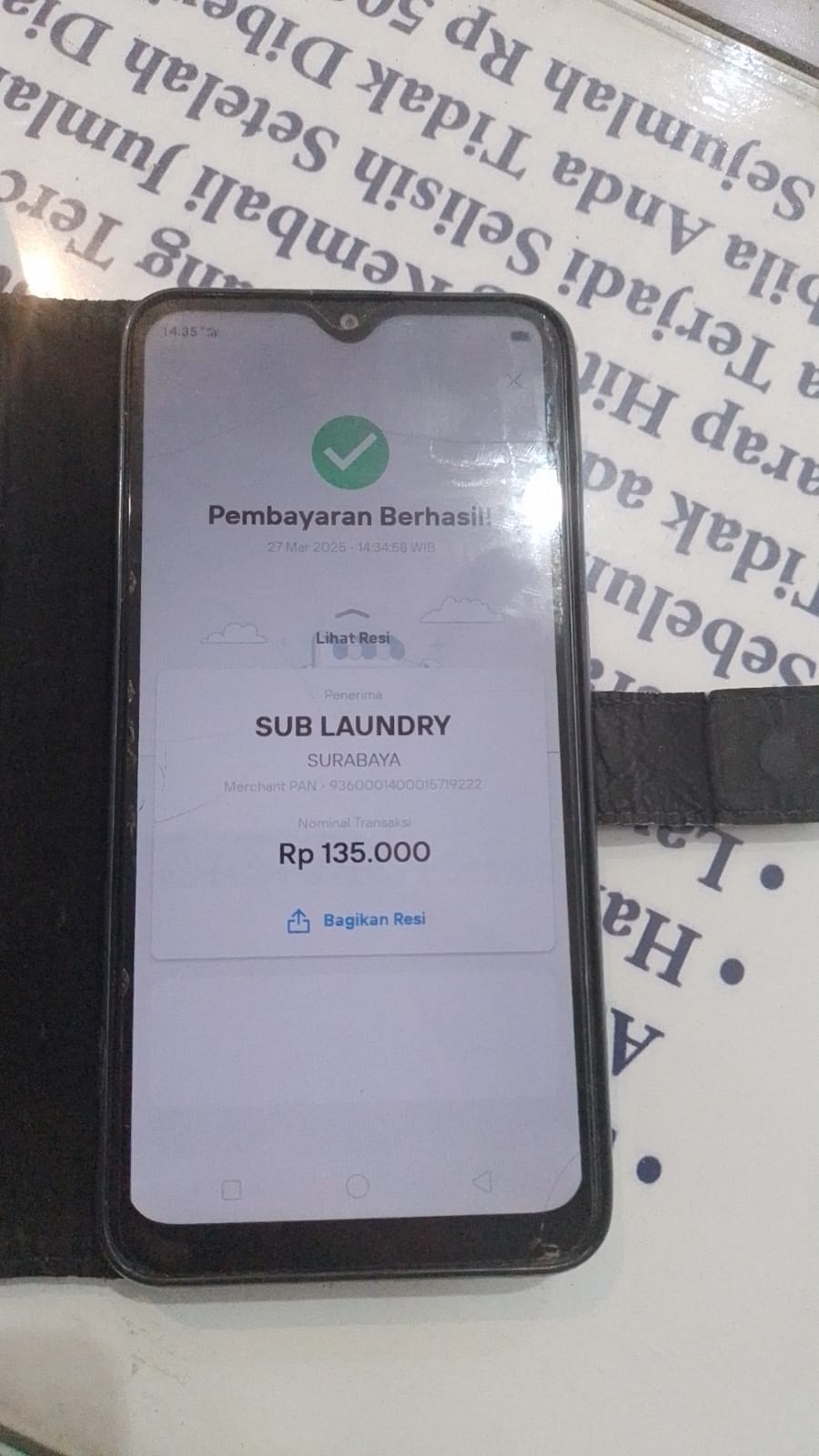Open Lihat Resi to view receipt

353,638
